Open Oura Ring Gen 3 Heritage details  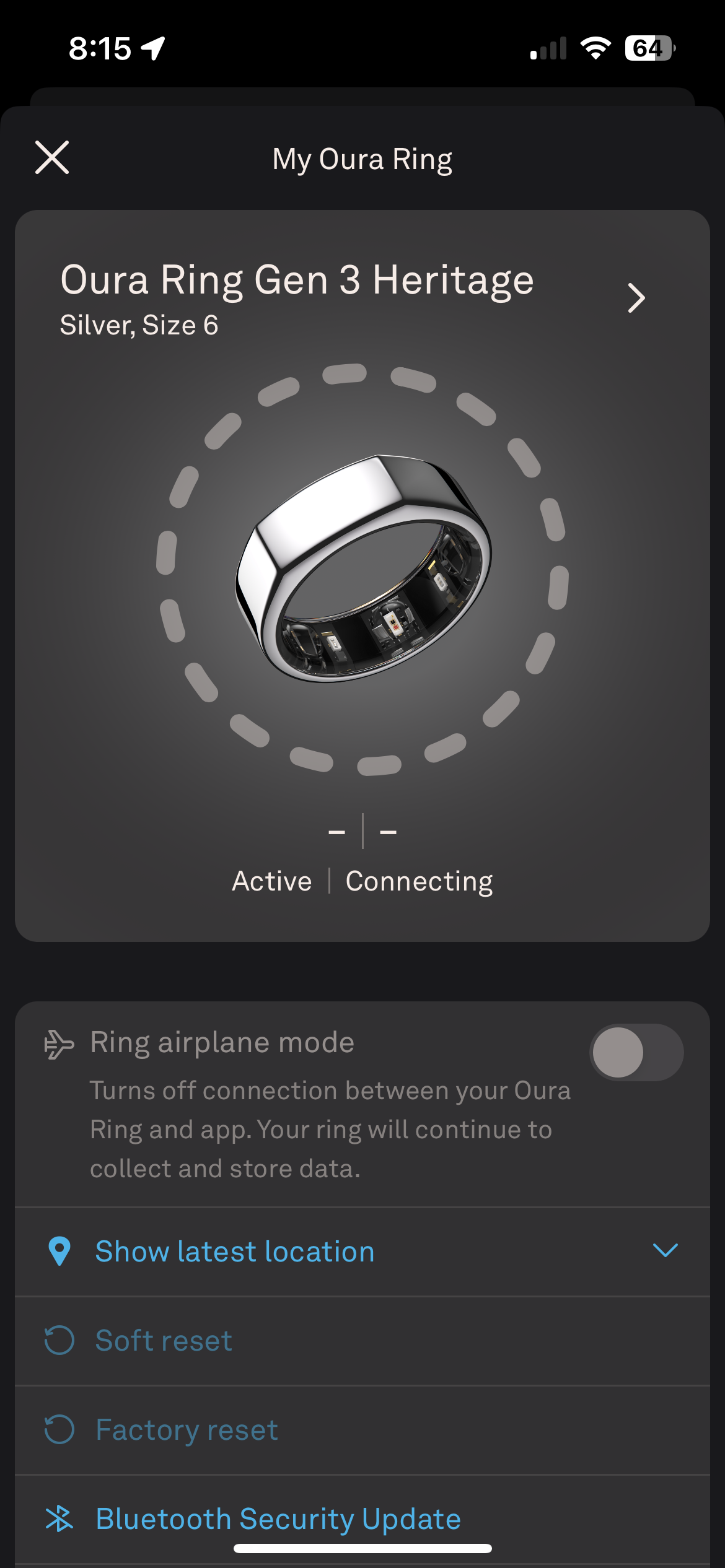click(x=636, y=298)
